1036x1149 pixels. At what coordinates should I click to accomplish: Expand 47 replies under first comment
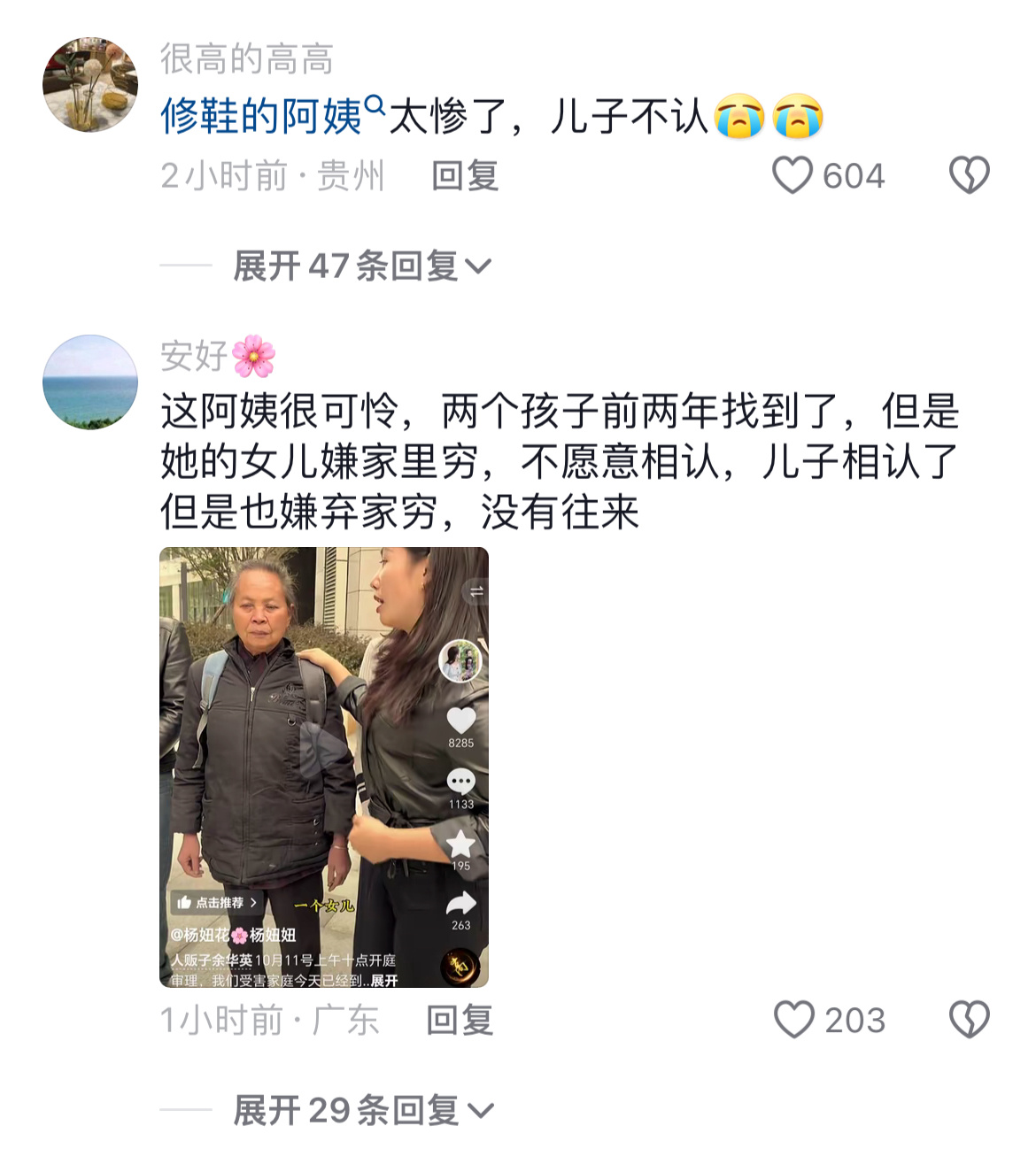[x=362, y=266]
